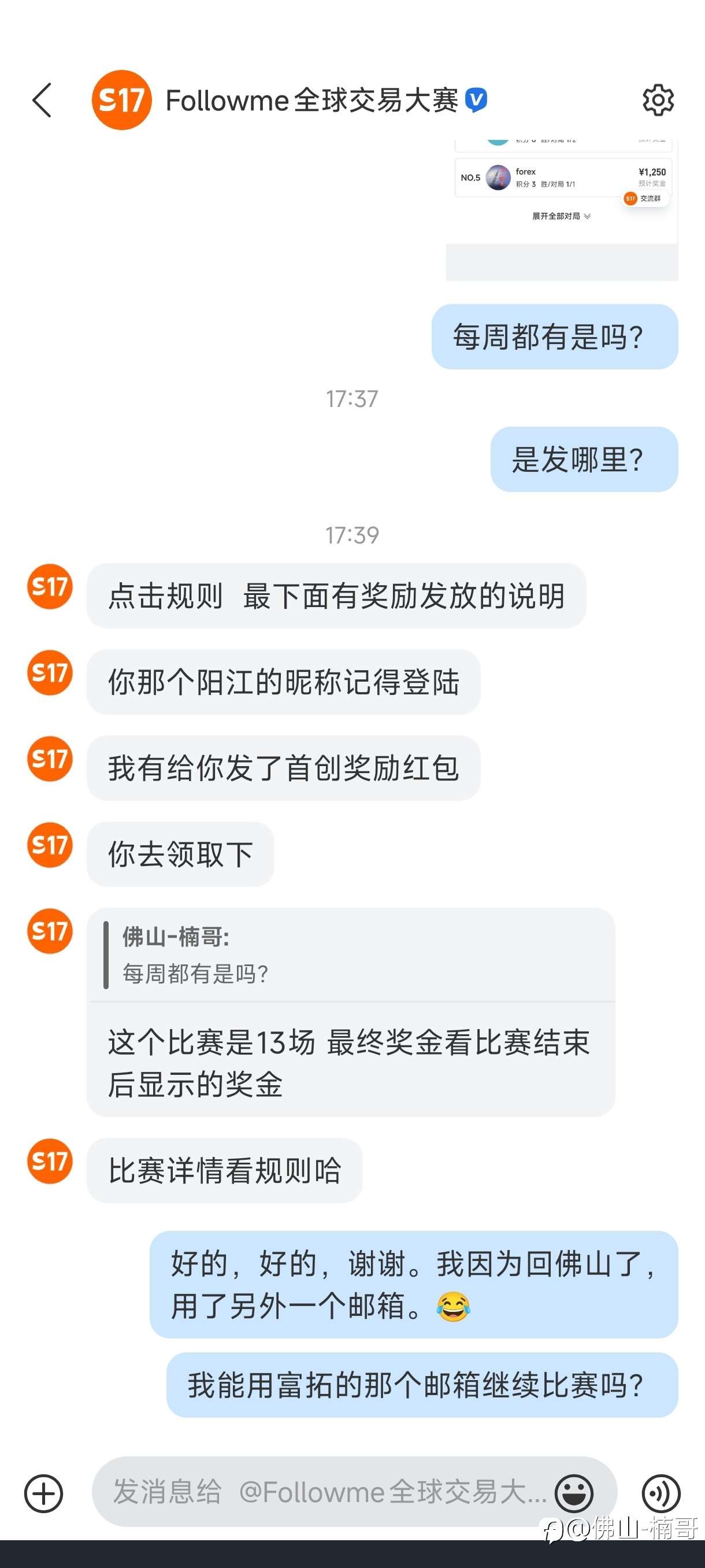The image size is (705, 1568).
Task: Tap the back arrow to leave the chat
Action: point(42,100)
